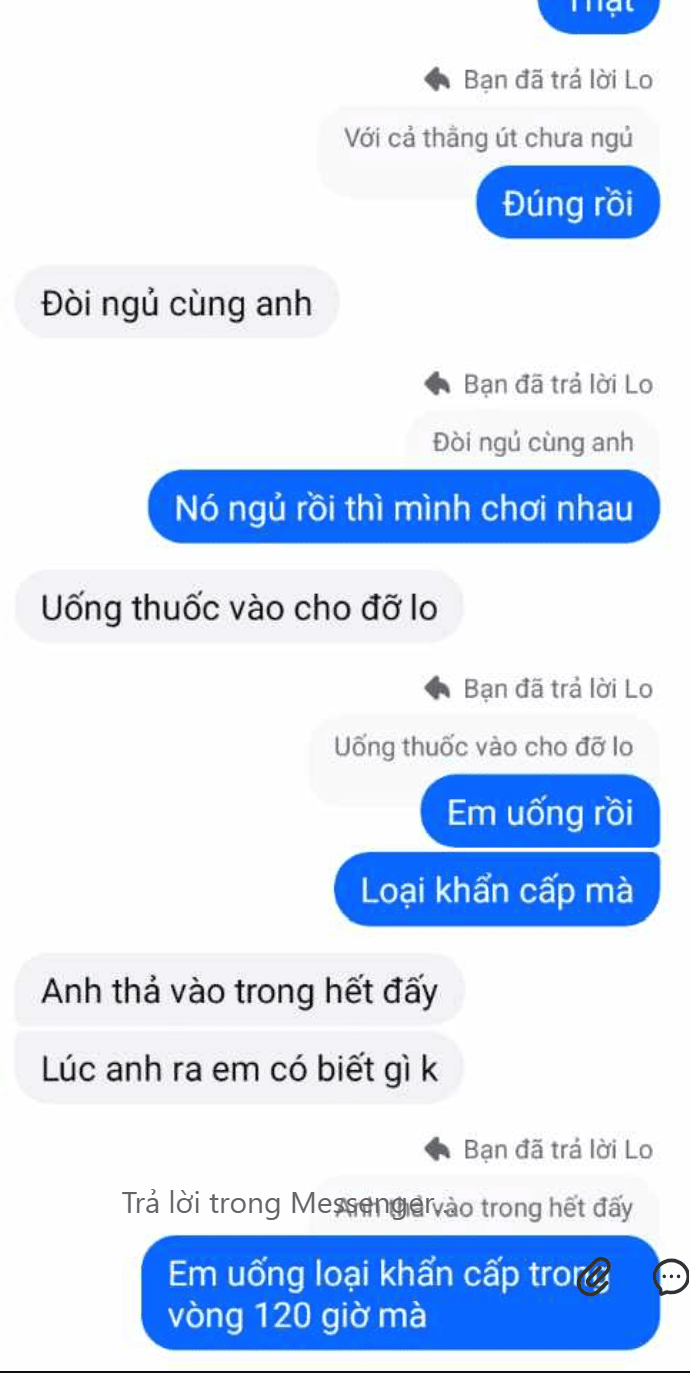Open the paperclip attachment icon
The image size is (690, 1373).
pos(594,1277)
